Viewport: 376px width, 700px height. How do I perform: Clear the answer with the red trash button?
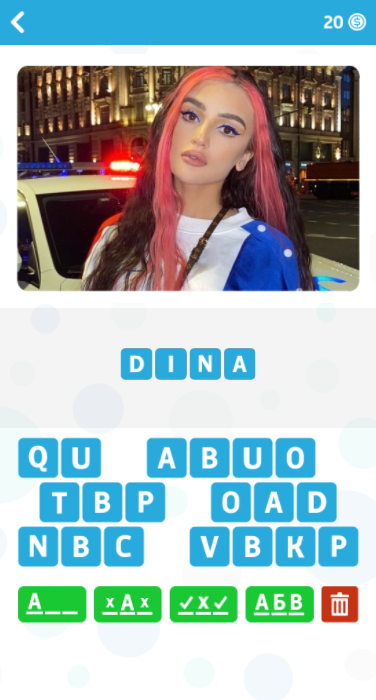point(340,604)
